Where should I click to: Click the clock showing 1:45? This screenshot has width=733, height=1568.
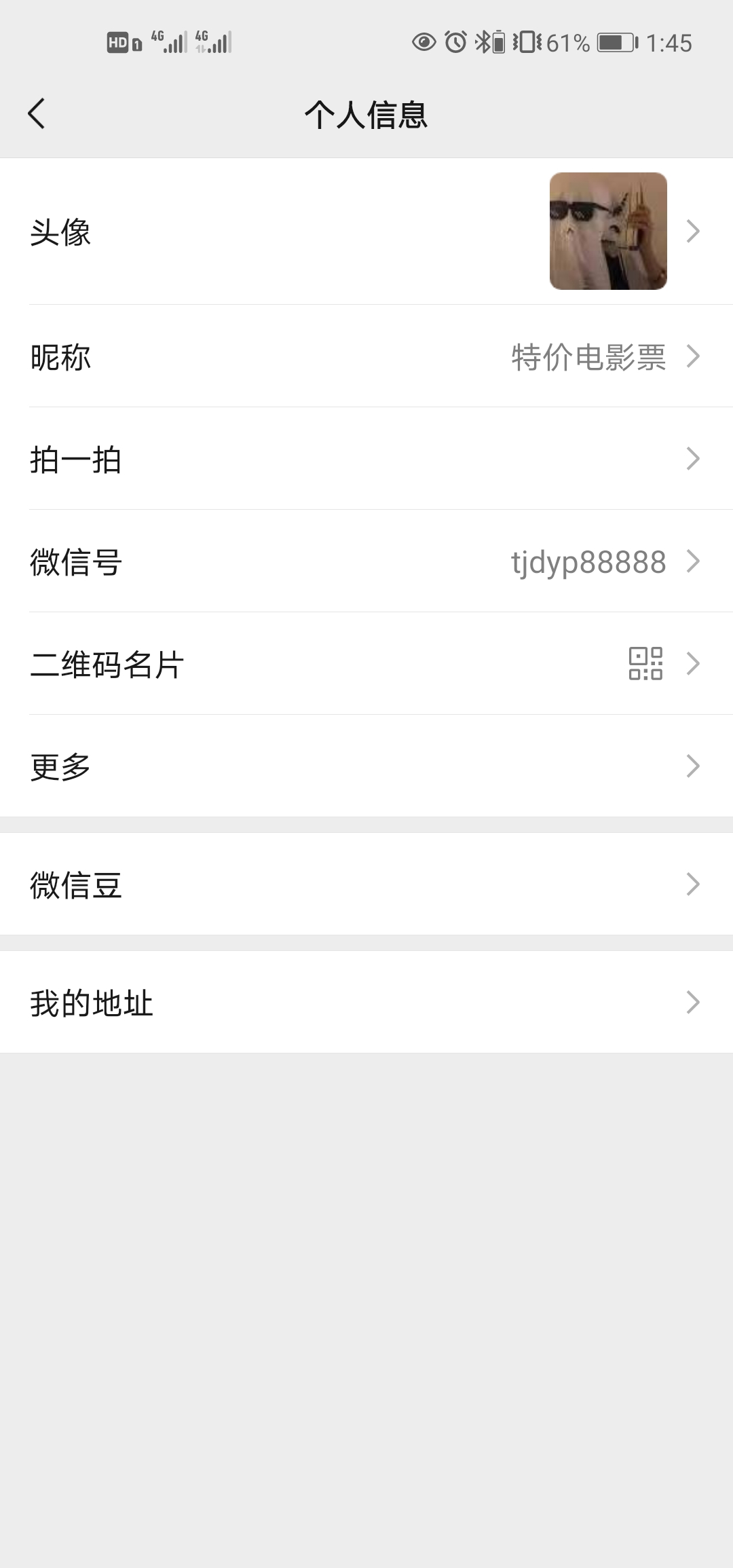click(x=671, y=42)
